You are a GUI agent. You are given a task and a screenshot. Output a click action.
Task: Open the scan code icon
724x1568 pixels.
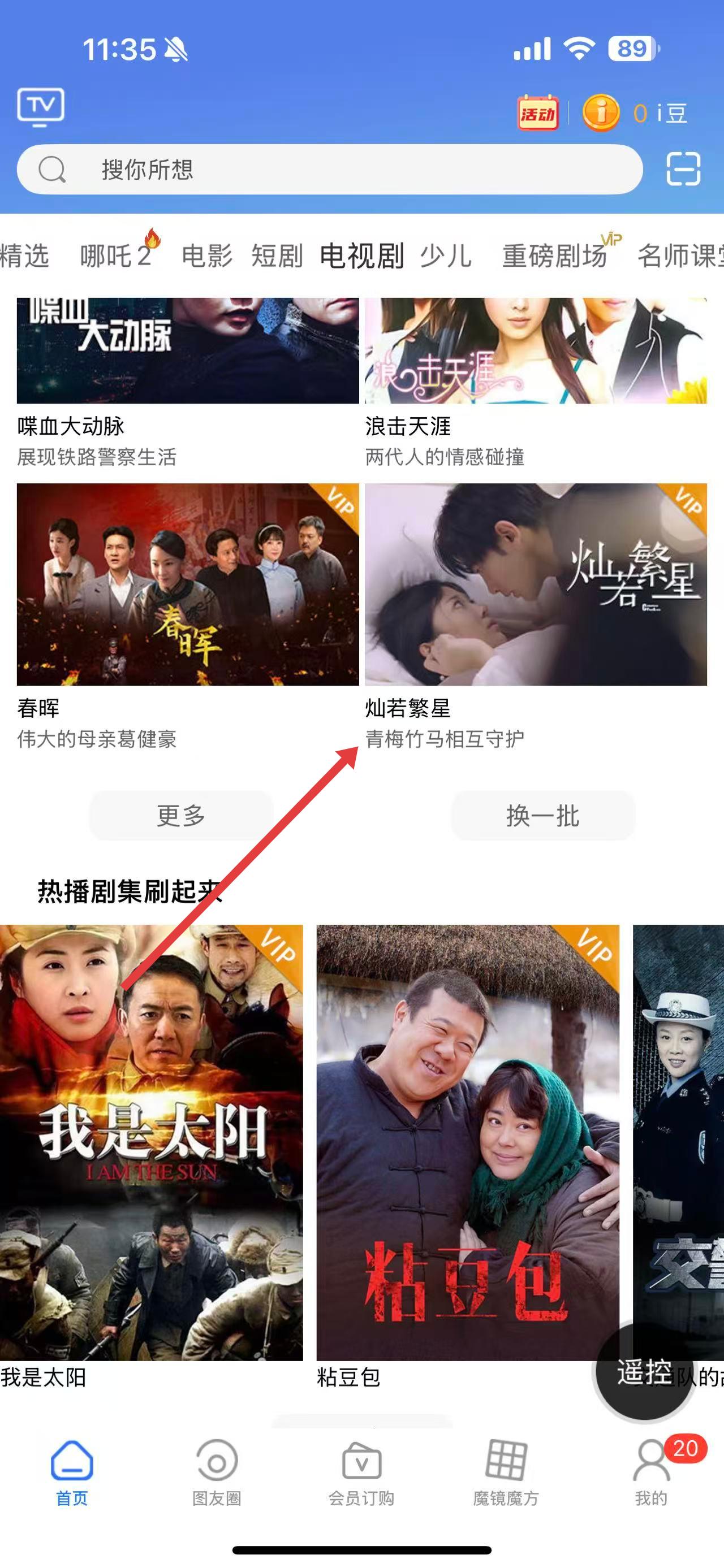coord(683,168)
